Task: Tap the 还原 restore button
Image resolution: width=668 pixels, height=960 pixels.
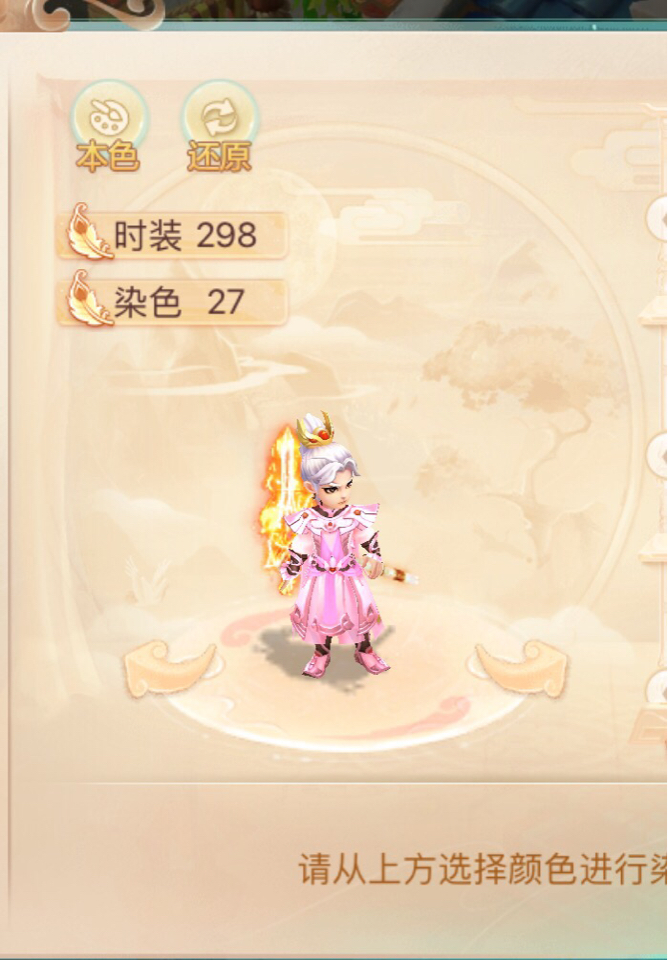Action: point(219,122)
